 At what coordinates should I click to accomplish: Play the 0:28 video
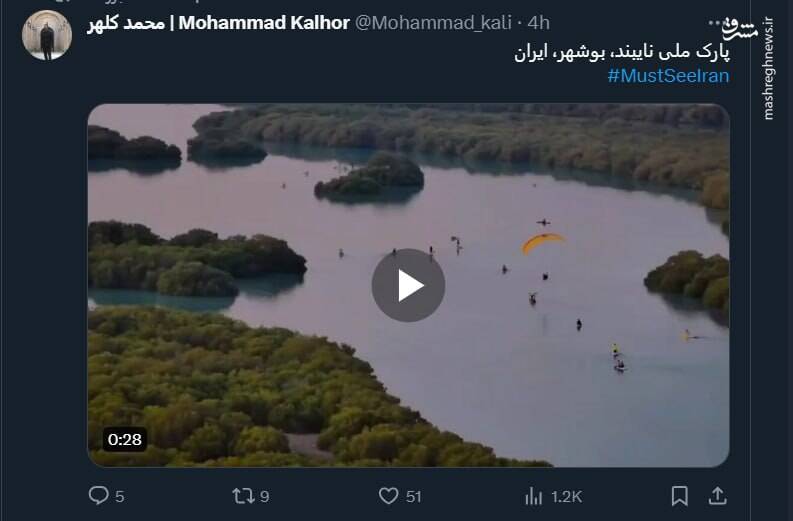pyautogui.click(x=408, y=286)
